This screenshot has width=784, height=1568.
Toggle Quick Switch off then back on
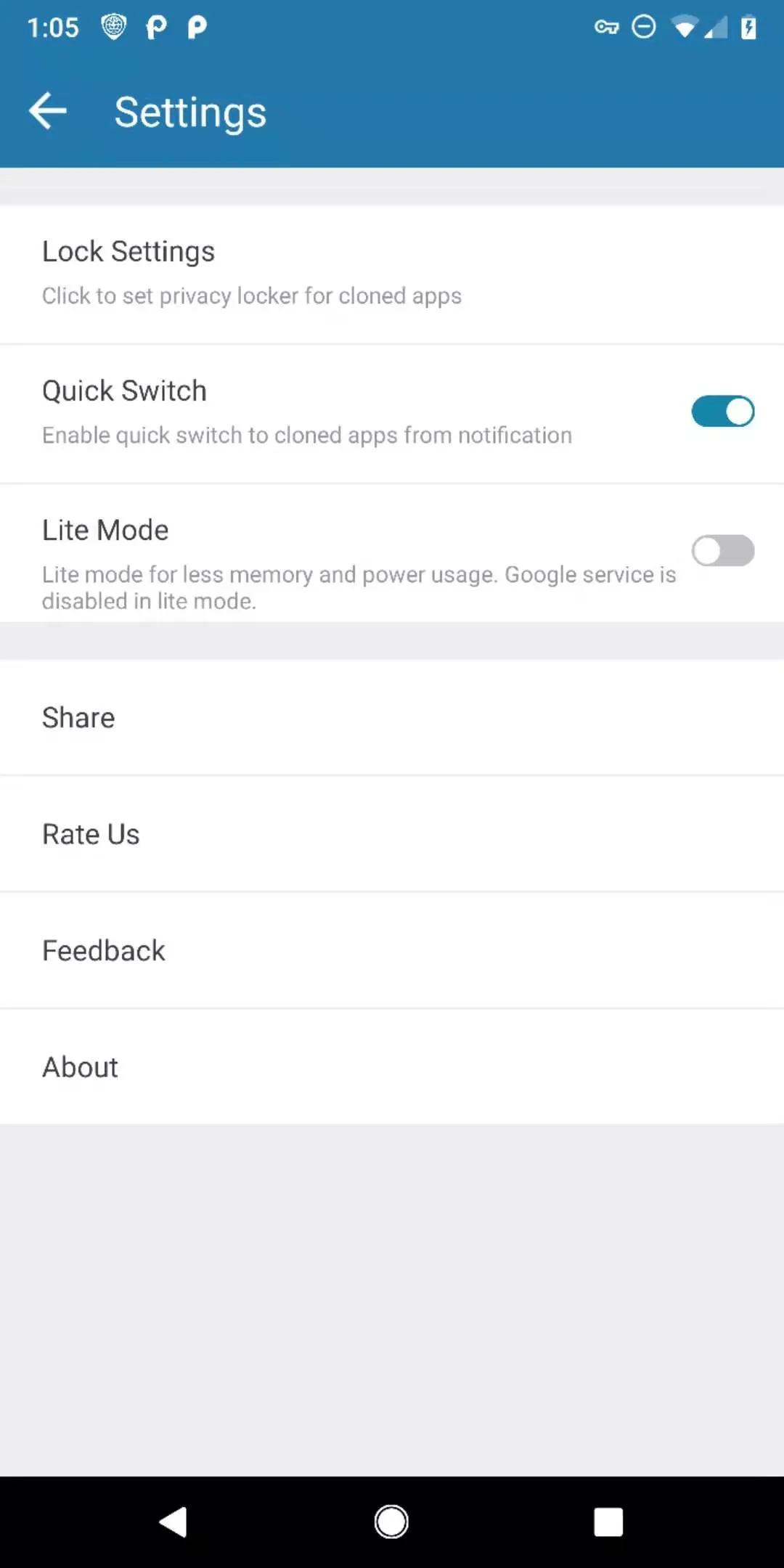[x=723, y=411]
